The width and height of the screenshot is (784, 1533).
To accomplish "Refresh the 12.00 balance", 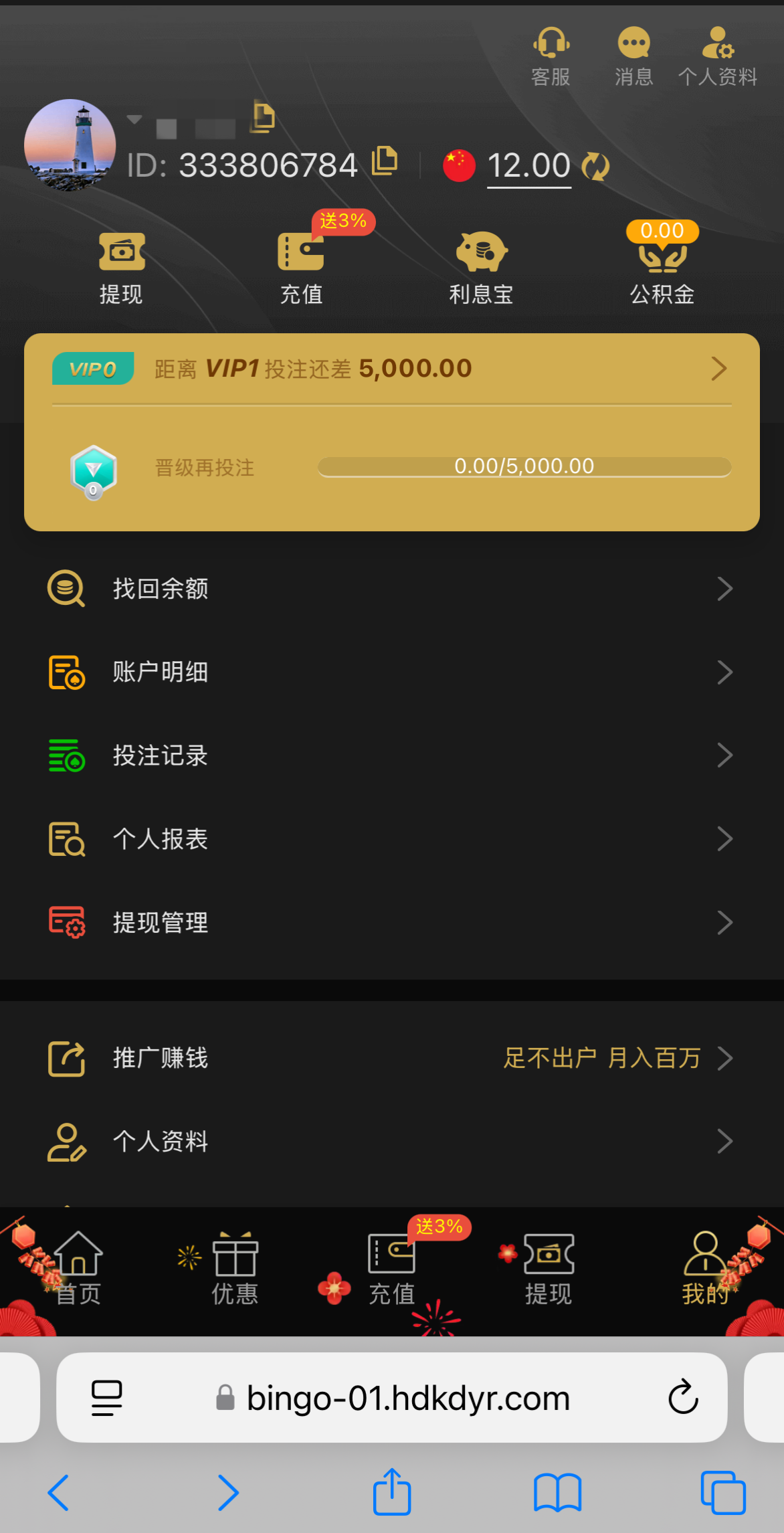I will point(595,167).
